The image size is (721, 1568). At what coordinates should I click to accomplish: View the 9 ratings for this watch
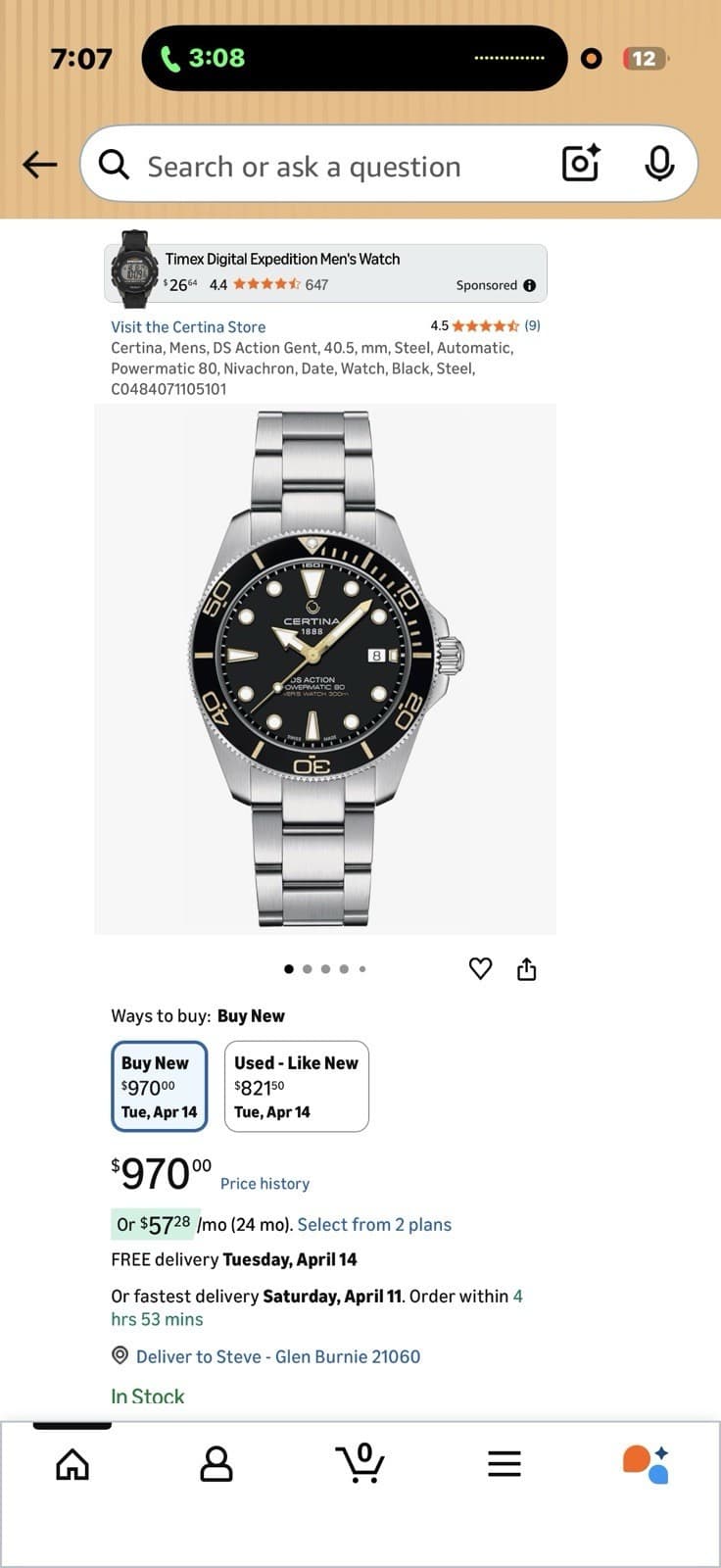pos(530,324)
